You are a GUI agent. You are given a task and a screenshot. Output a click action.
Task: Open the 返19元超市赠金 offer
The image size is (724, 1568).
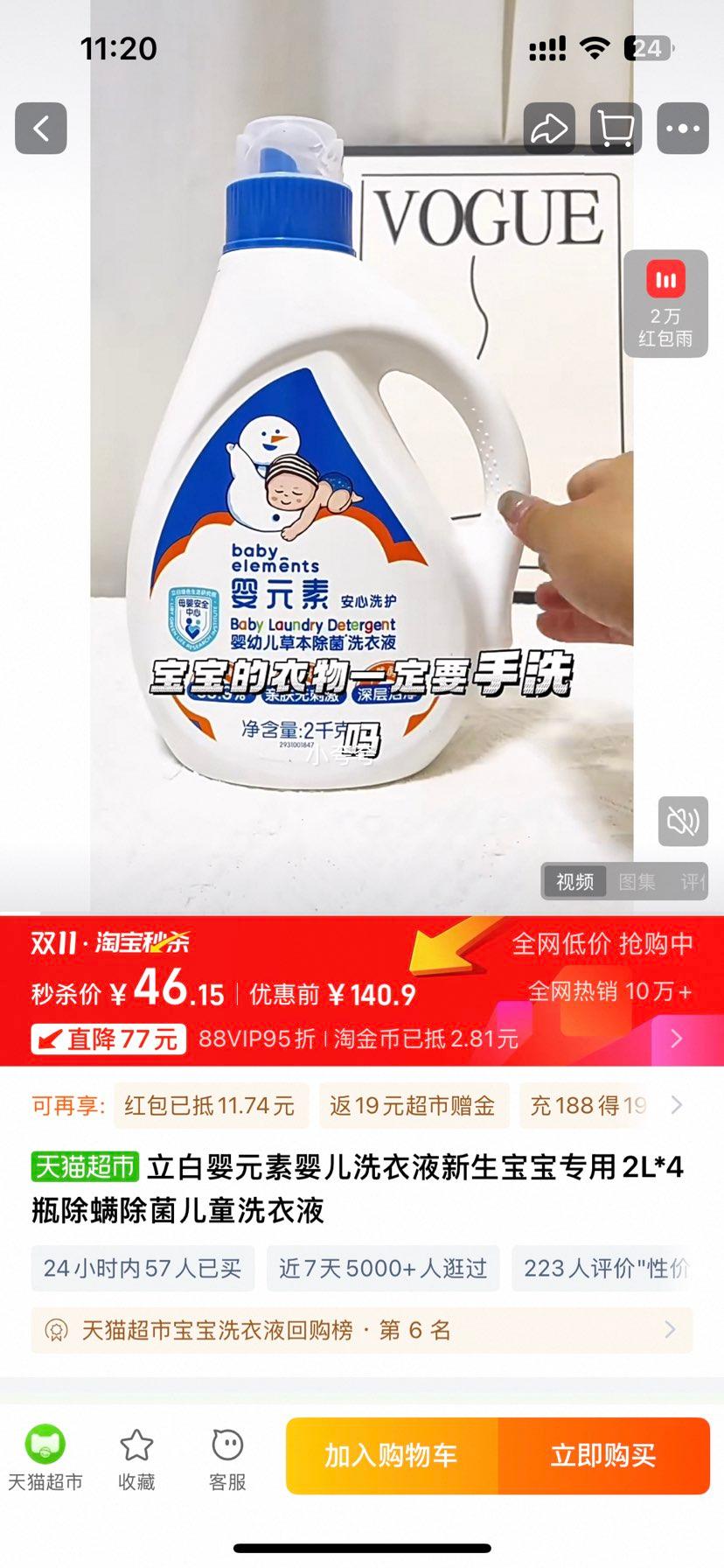click(x=412, y=1105)
